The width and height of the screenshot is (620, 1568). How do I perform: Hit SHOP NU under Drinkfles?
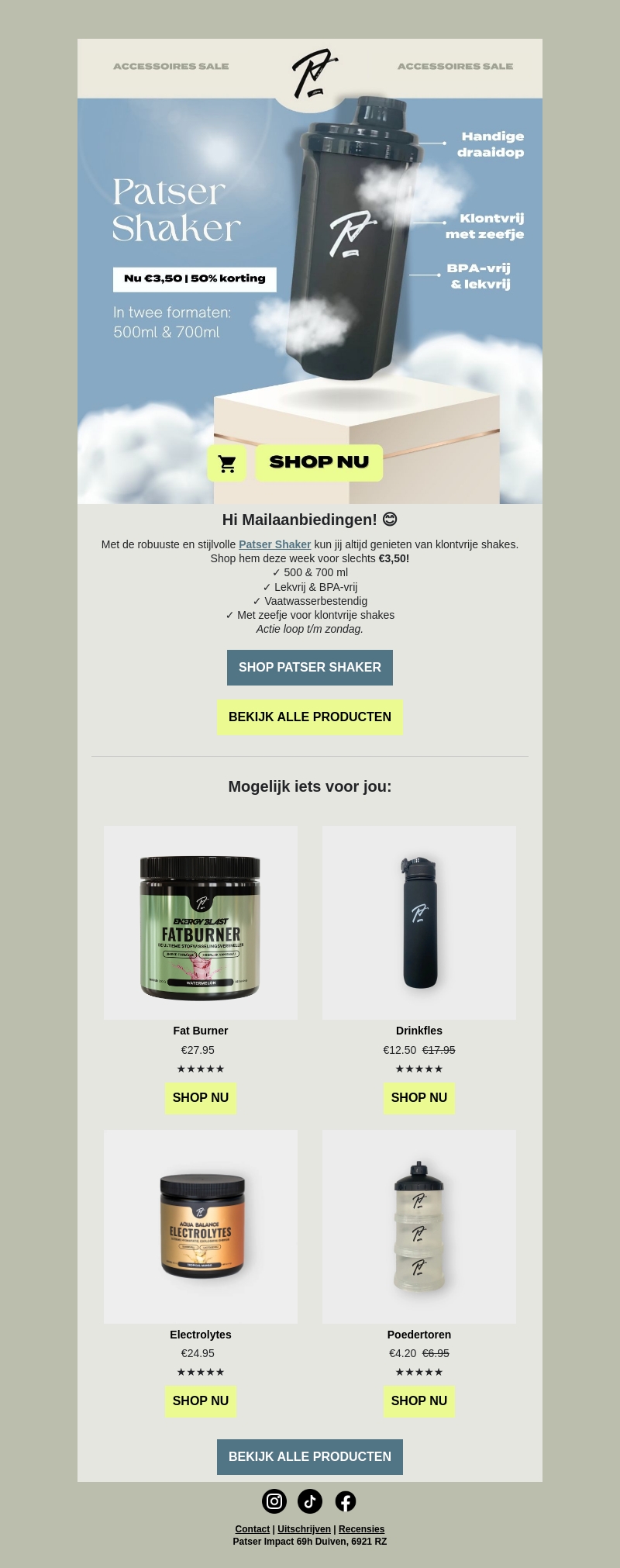419,1098
